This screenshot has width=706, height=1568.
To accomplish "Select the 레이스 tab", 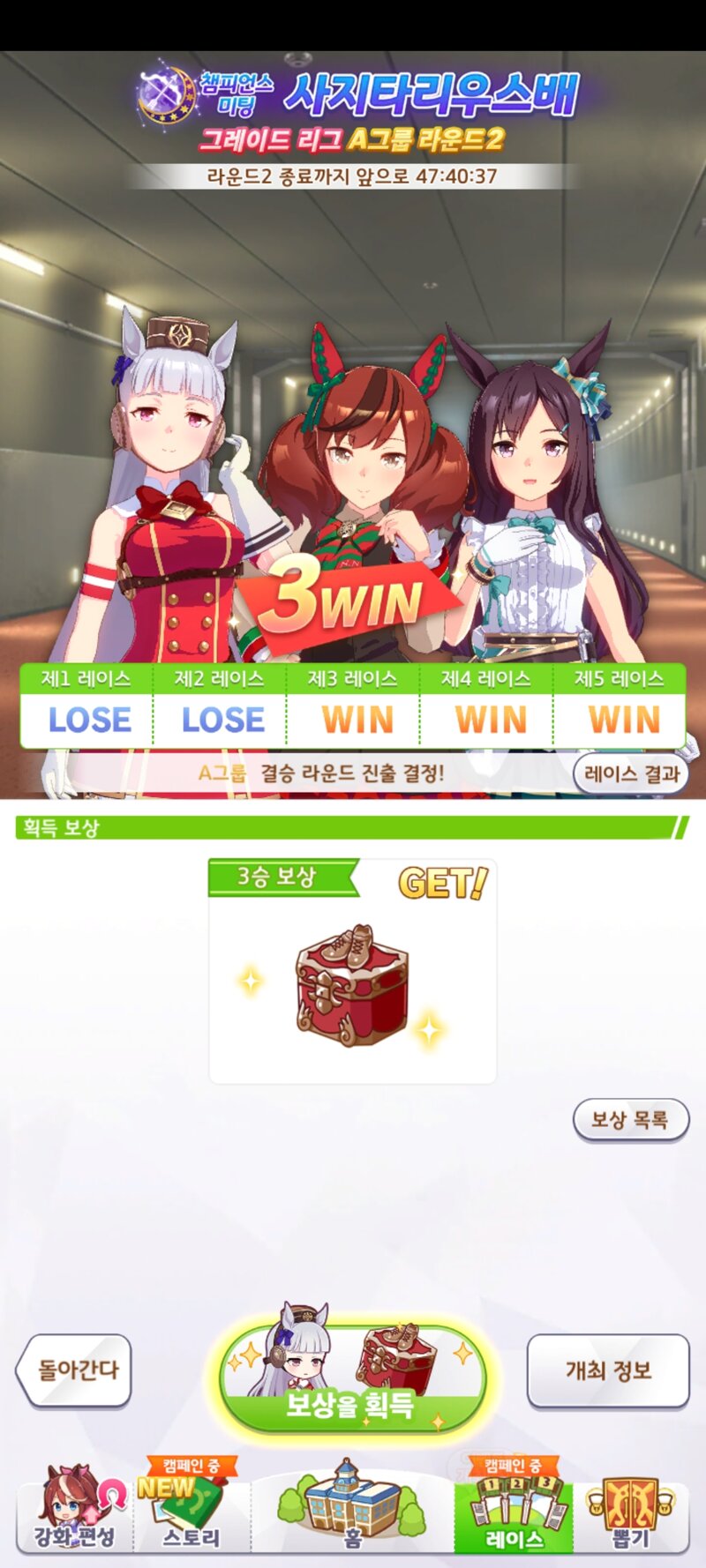I will click(x=514, y=1508).
